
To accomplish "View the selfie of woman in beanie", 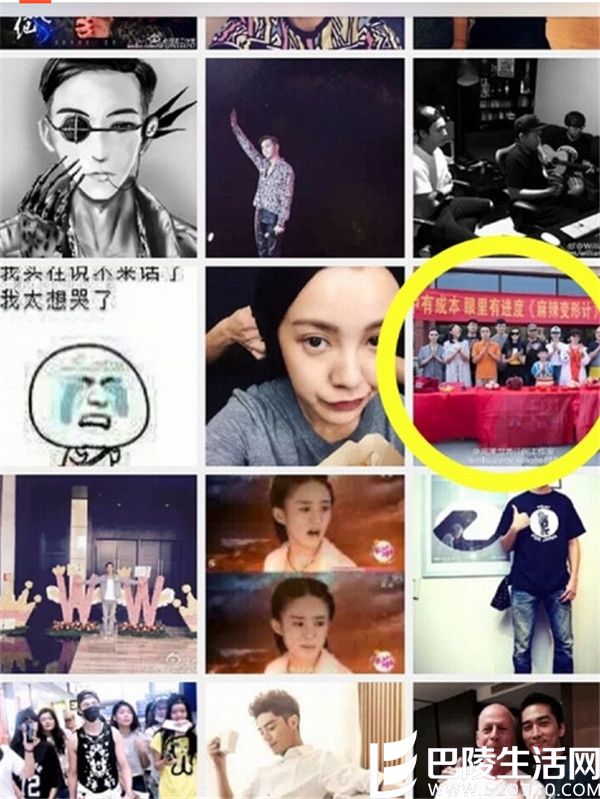I will pos(303,365).
